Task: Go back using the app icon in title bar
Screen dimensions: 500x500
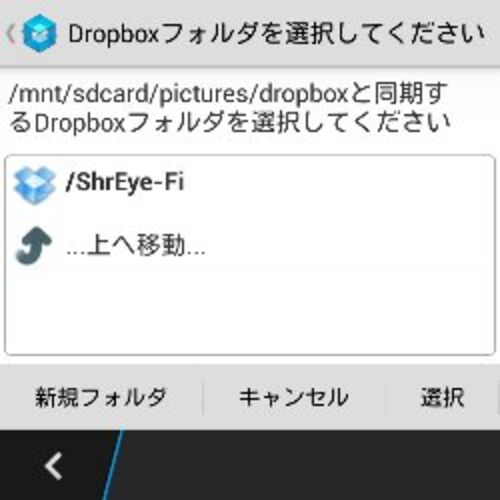Action: point(34,33)
